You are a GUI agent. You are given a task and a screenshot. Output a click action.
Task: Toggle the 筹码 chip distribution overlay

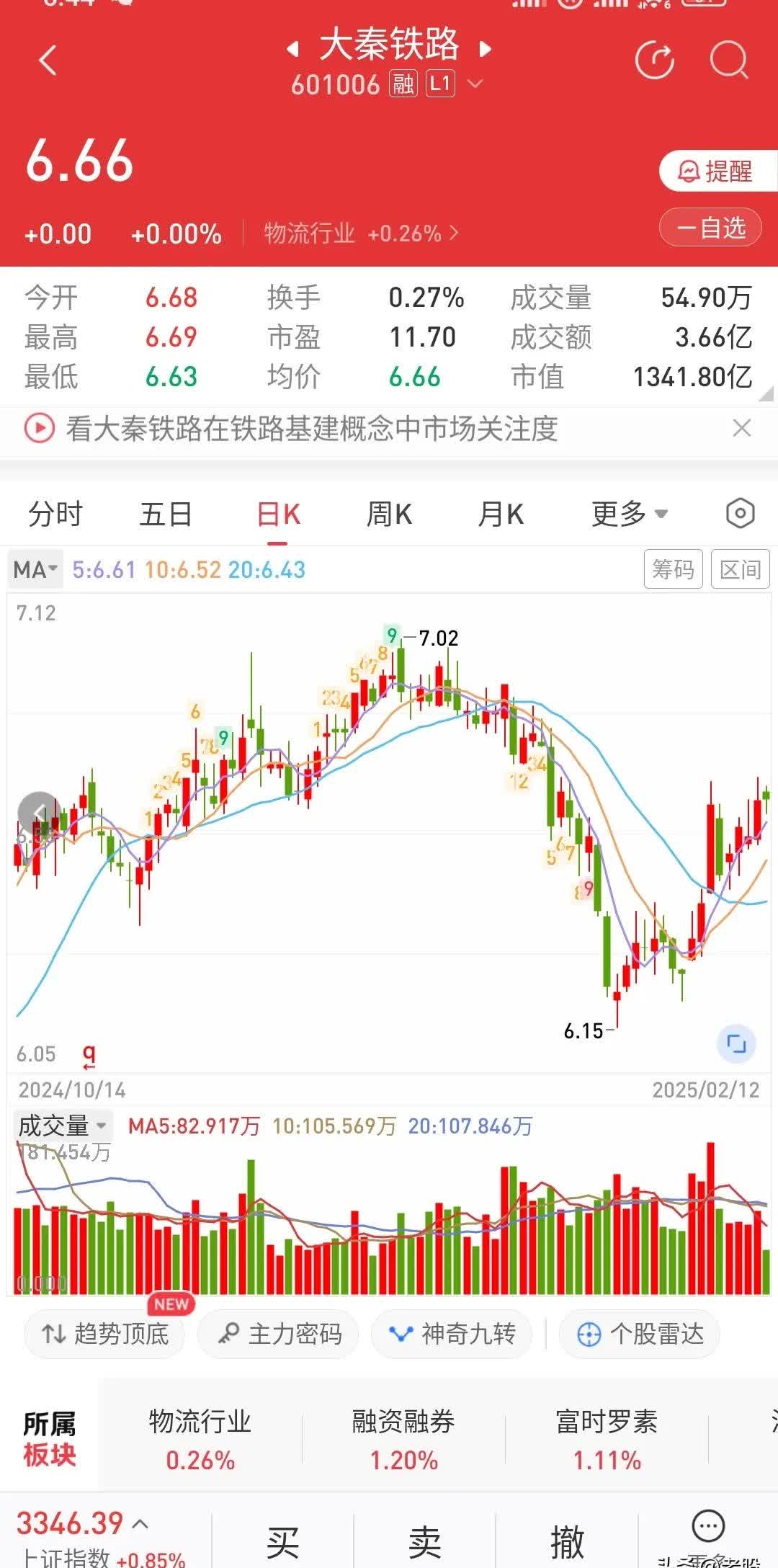[x=673, y=569]
